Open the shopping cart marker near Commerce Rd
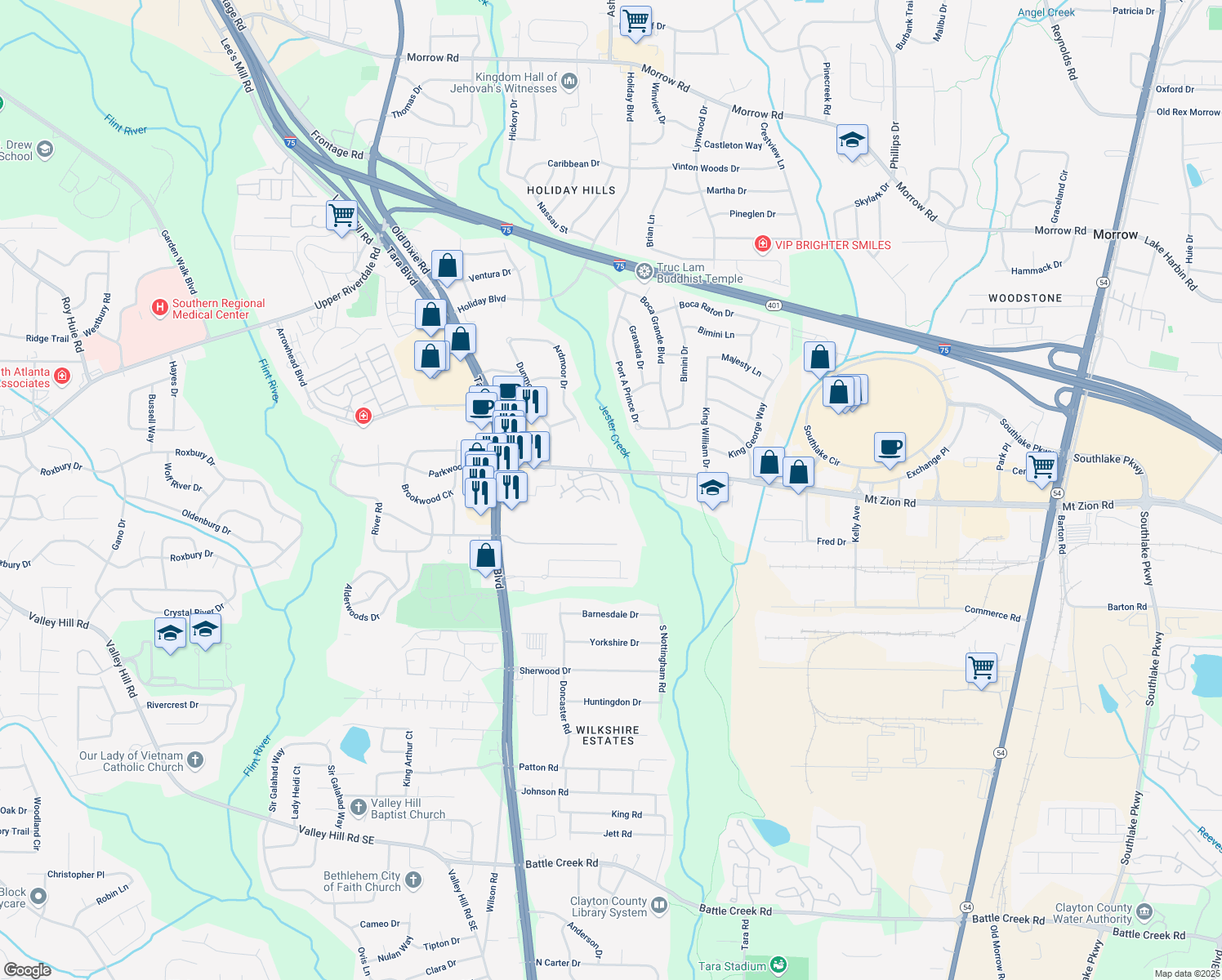The height and width of the screenshot is (980, 1222). click(981, 668)
